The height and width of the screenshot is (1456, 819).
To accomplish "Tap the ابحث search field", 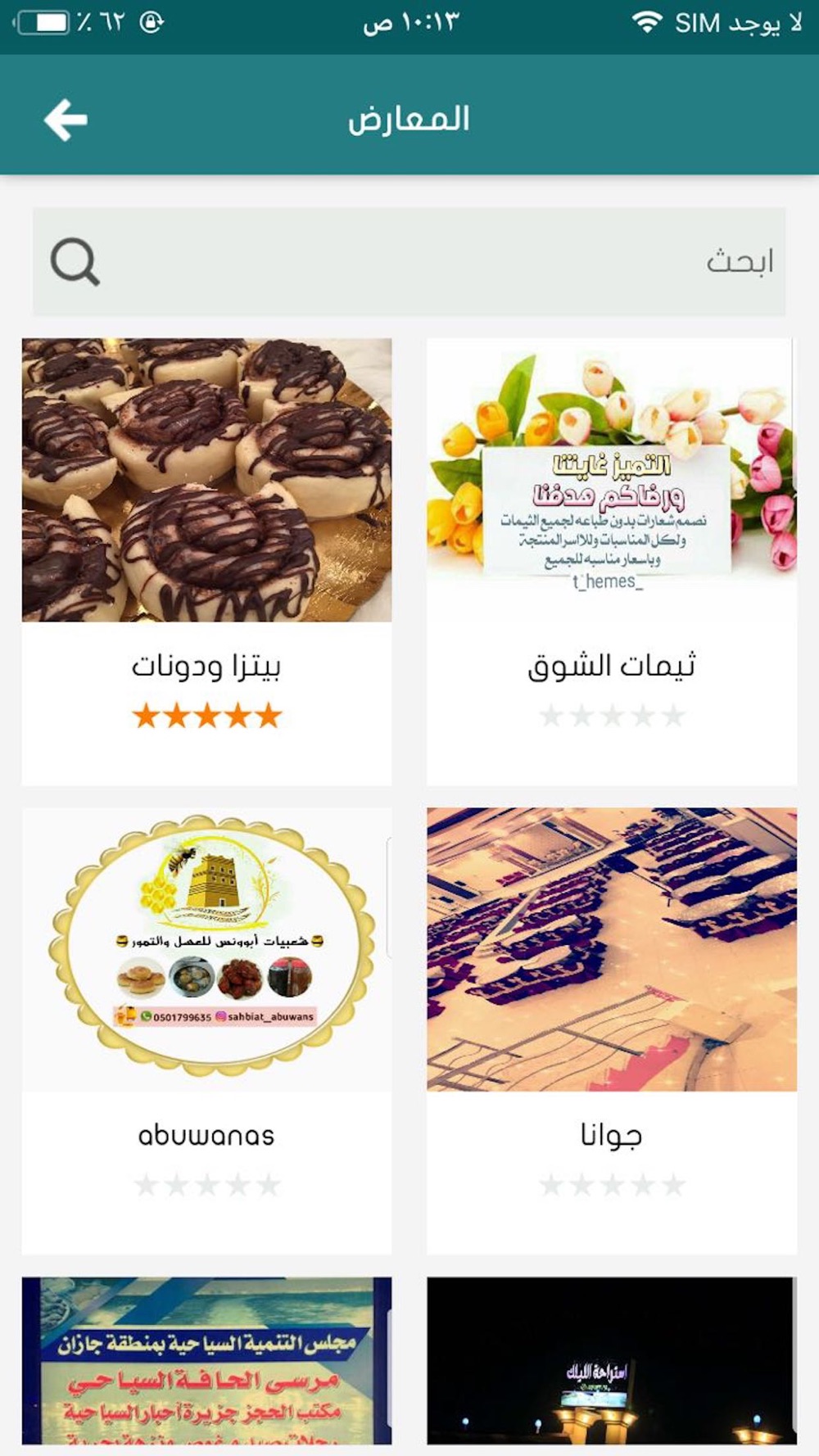I will pos(409,262).
